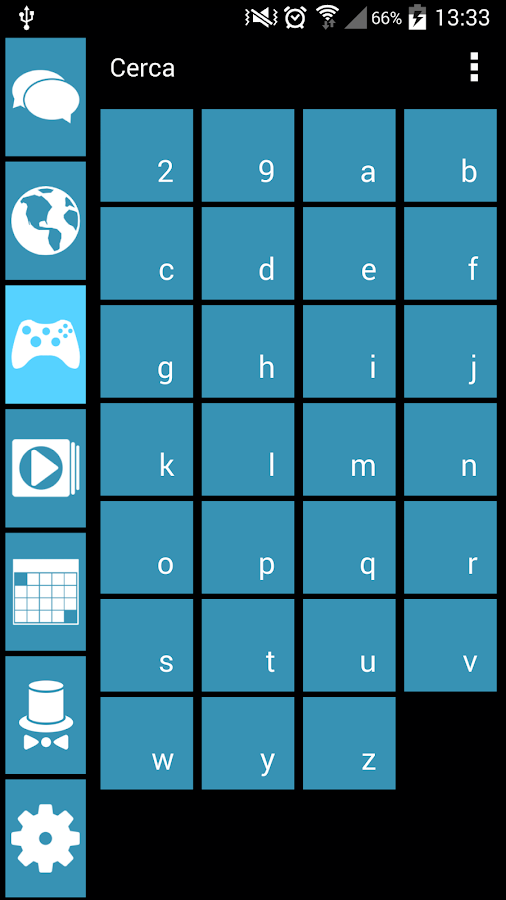Switch to the media player category
The height and width of the screenshot is (900, 506).
click(46, 468)
